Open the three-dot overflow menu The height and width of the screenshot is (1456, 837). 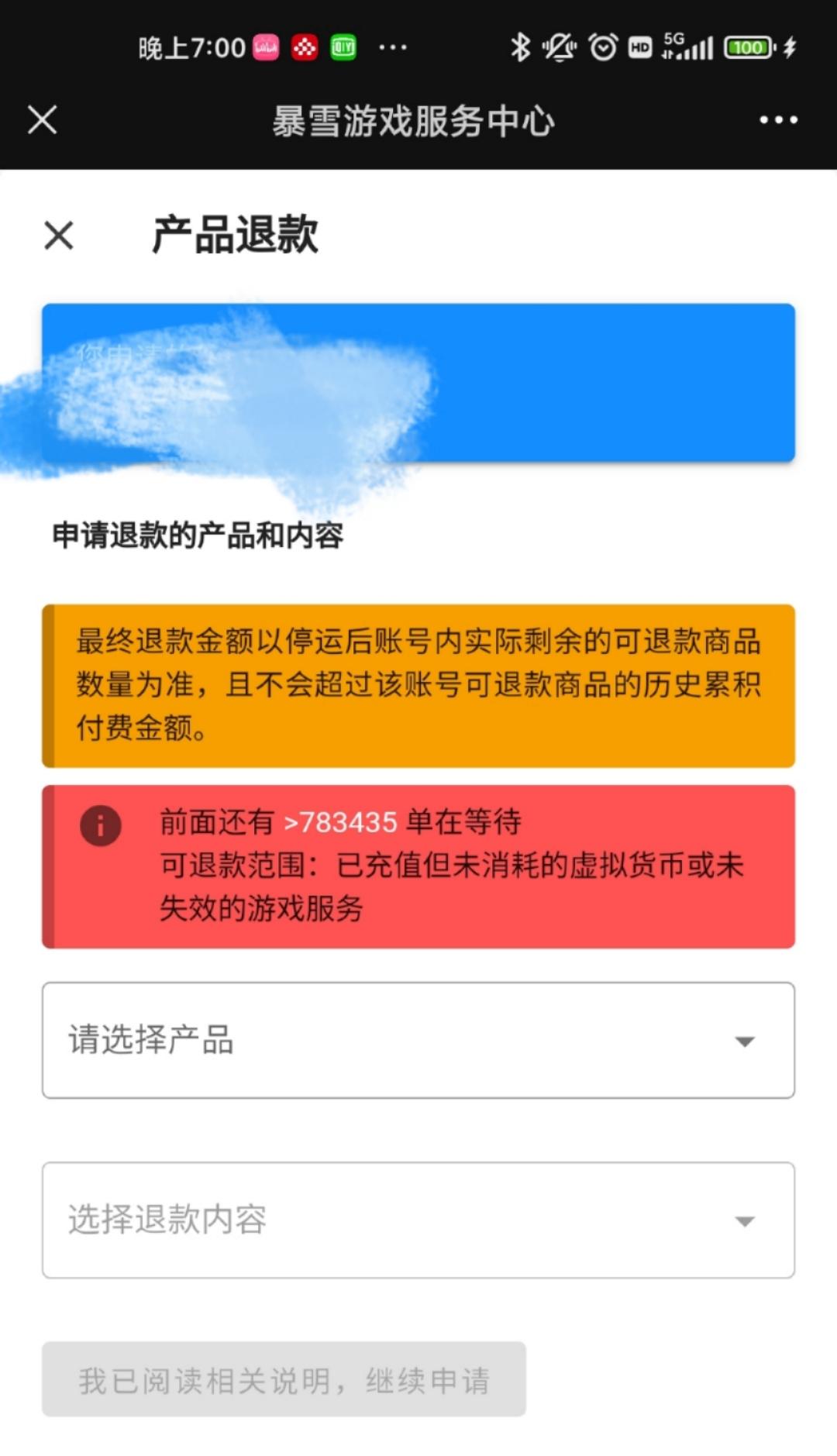[778, 120]
